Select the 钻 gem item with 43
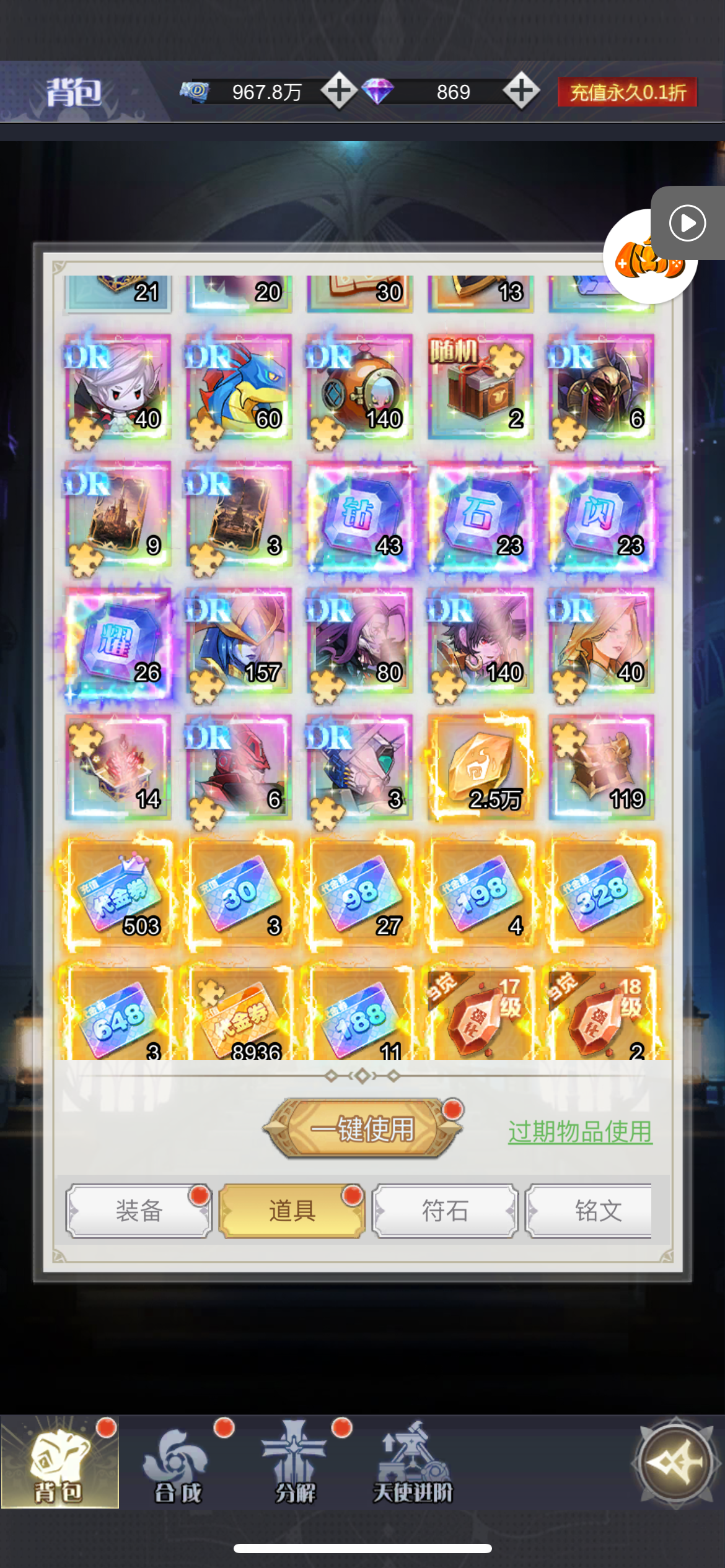725x1568 pixels. pos(359,515)
